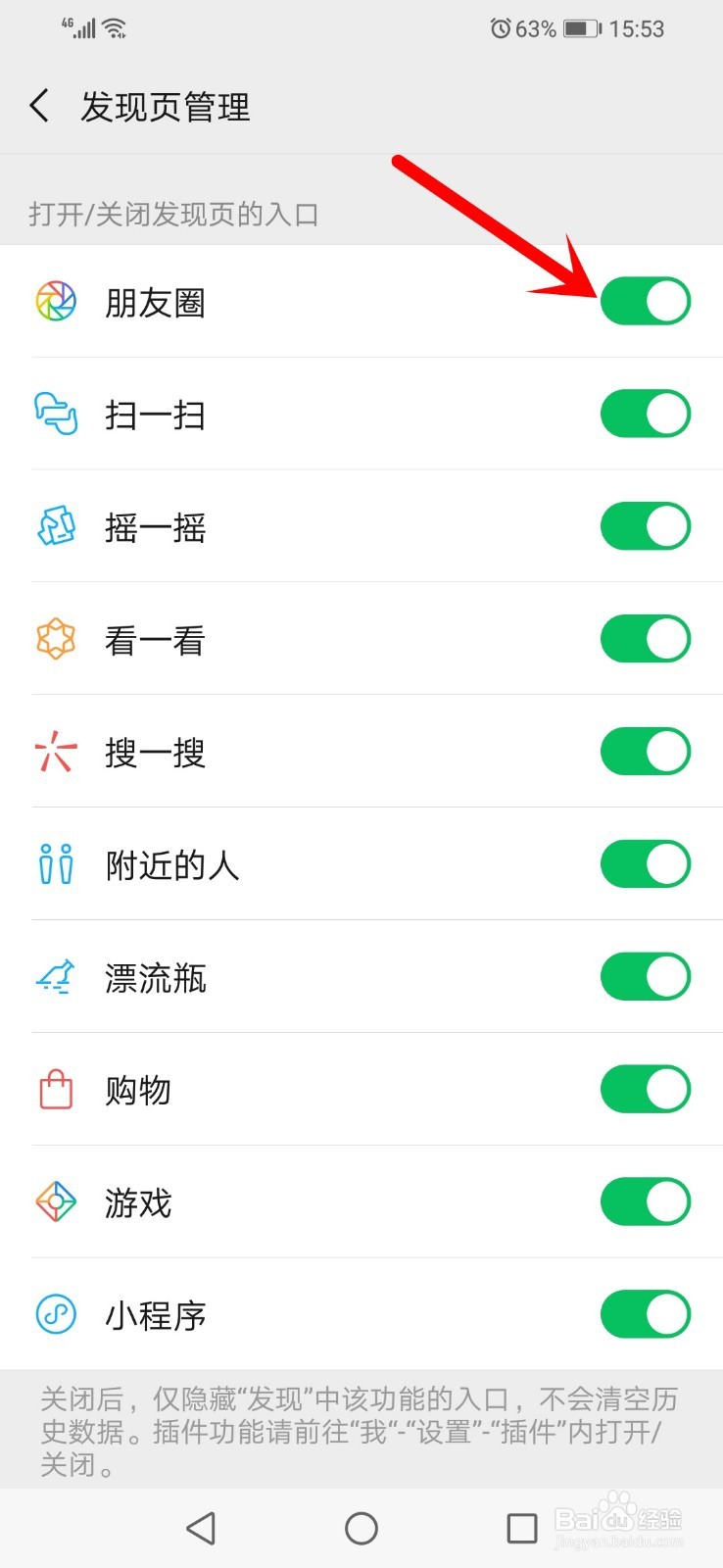Disable the 扫一扫 entry
This screenshot has height=1568, width=723.
[x=646, y=414]
